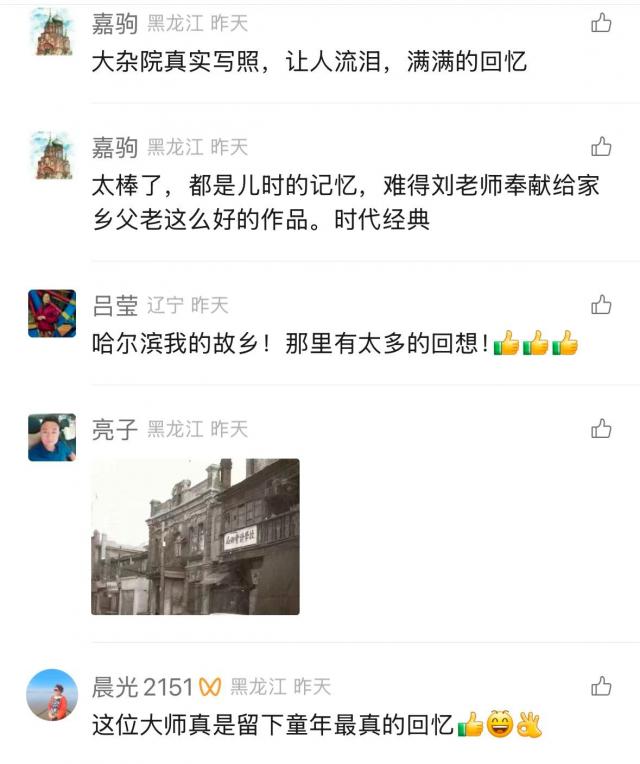The width and height of the screenshot is (640, 764).
Task: Open 亮子's profile avatar
Action: coord(52,437)
